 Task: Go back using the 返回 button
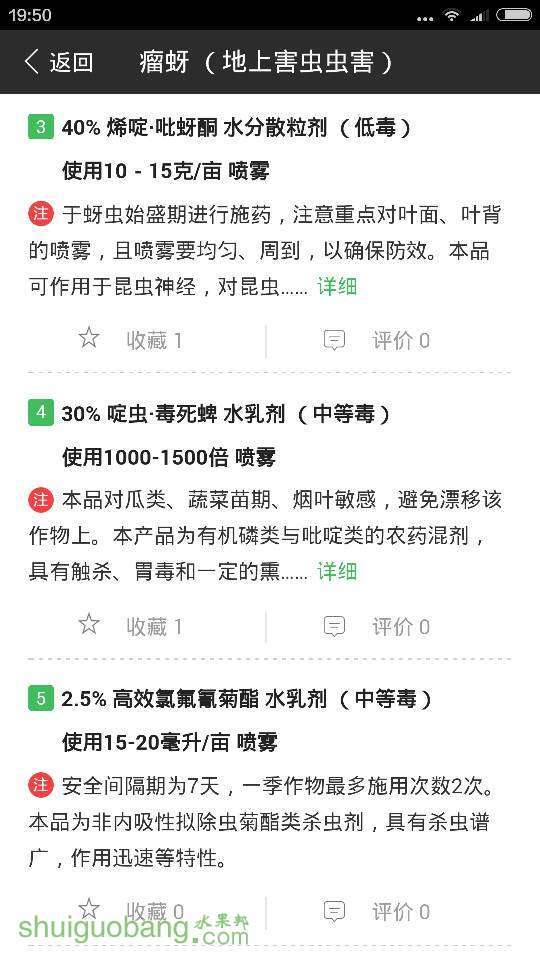point(59,62)
